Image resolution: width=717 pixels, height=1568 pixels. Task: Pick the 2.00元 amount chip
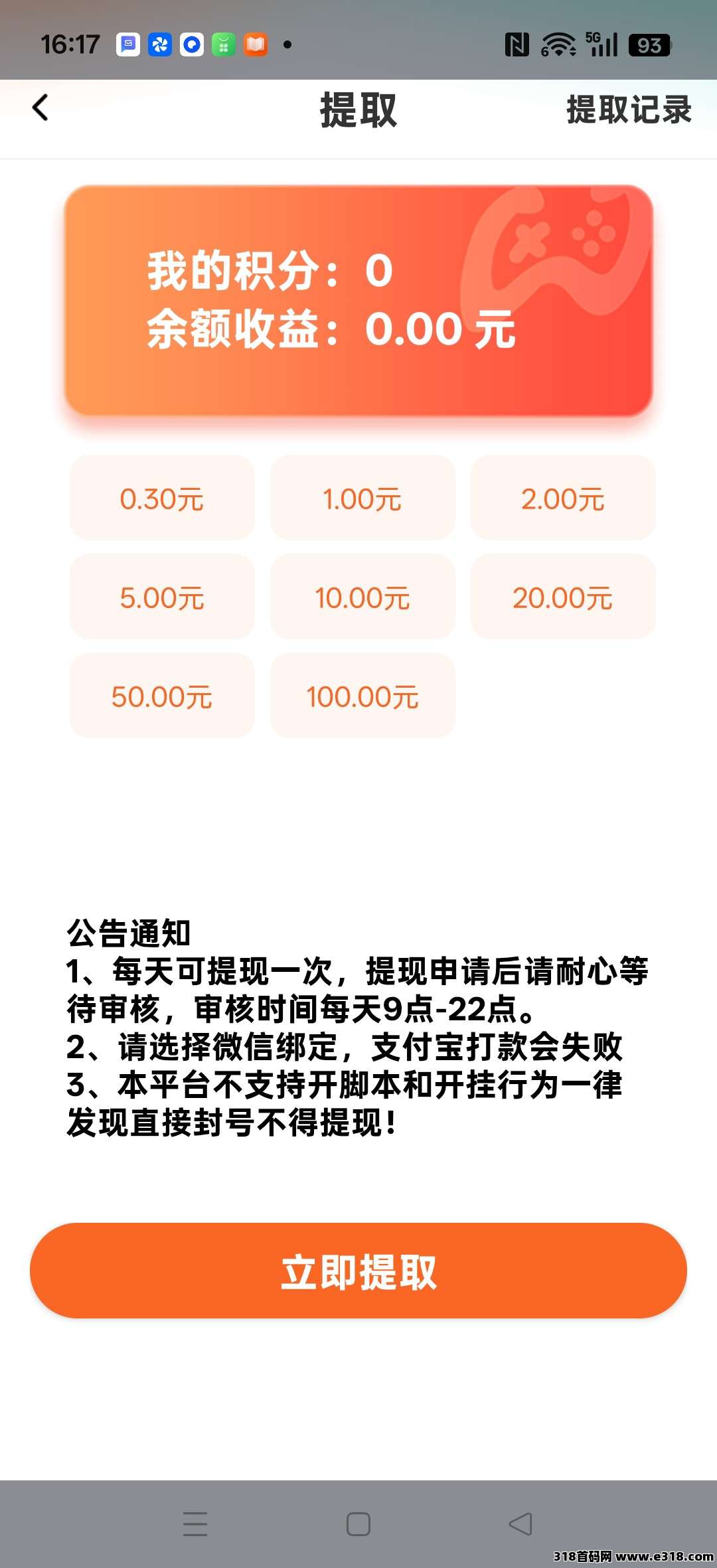tap(563, 499)
